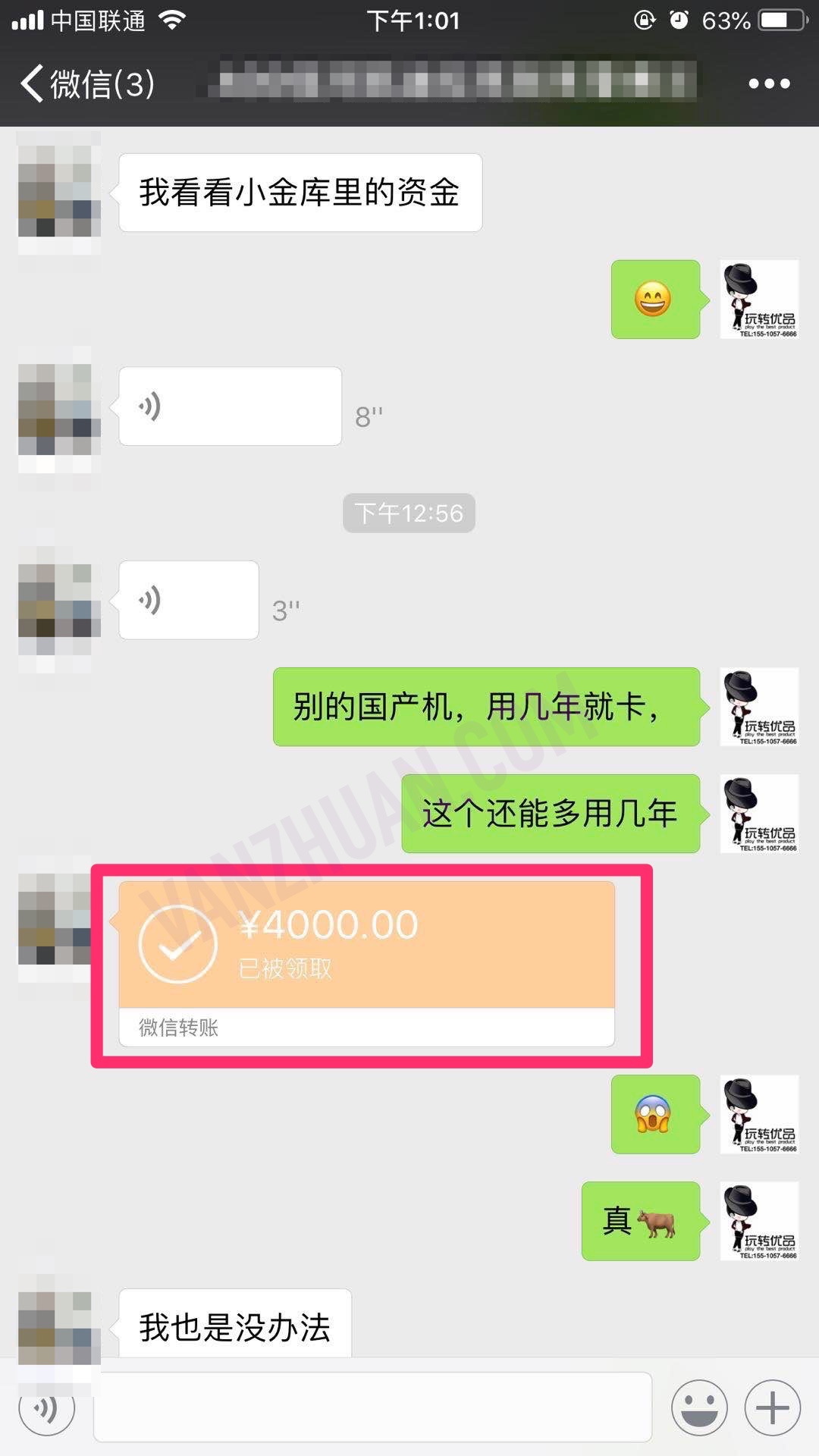The width and height of the screenshot is (819, 1456).
Task: Play the 8-second voice message
Action: pos(230,406)
